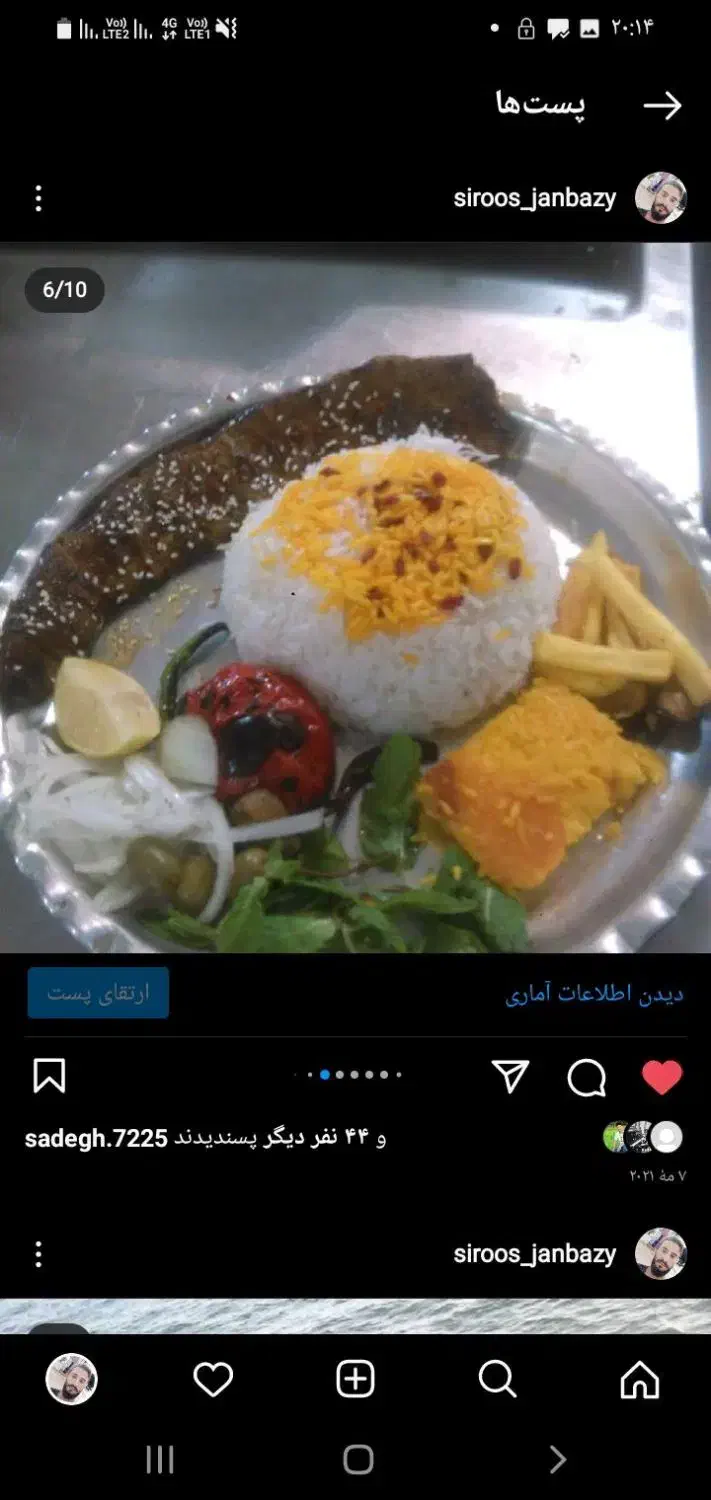Image resolution: width=711 pixels, height=1500 pixels.
Task: Open sadegh.7225 profile from the likes line
Action: tap(96, 1138)
